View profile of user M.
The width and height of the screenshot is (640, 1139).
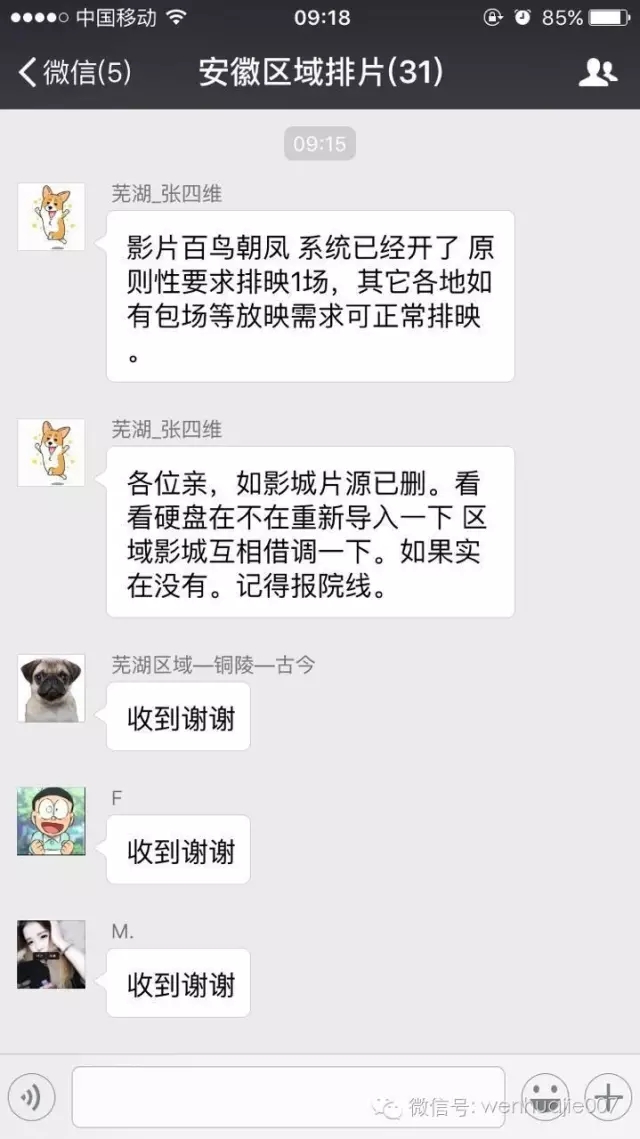(x=51, y=954)
